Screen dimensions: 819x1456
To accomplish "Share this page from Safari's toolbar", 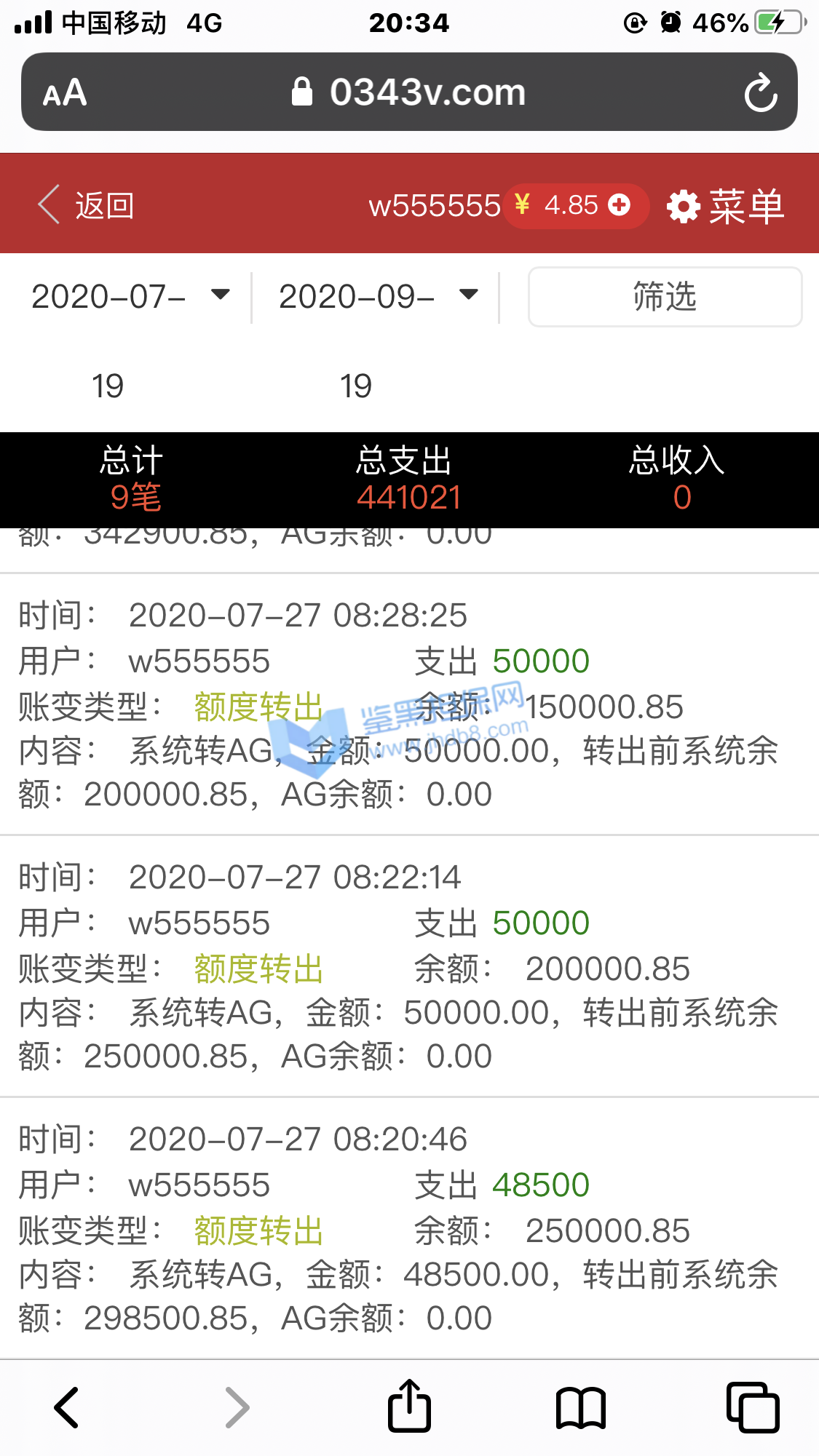I will 409,1406.
